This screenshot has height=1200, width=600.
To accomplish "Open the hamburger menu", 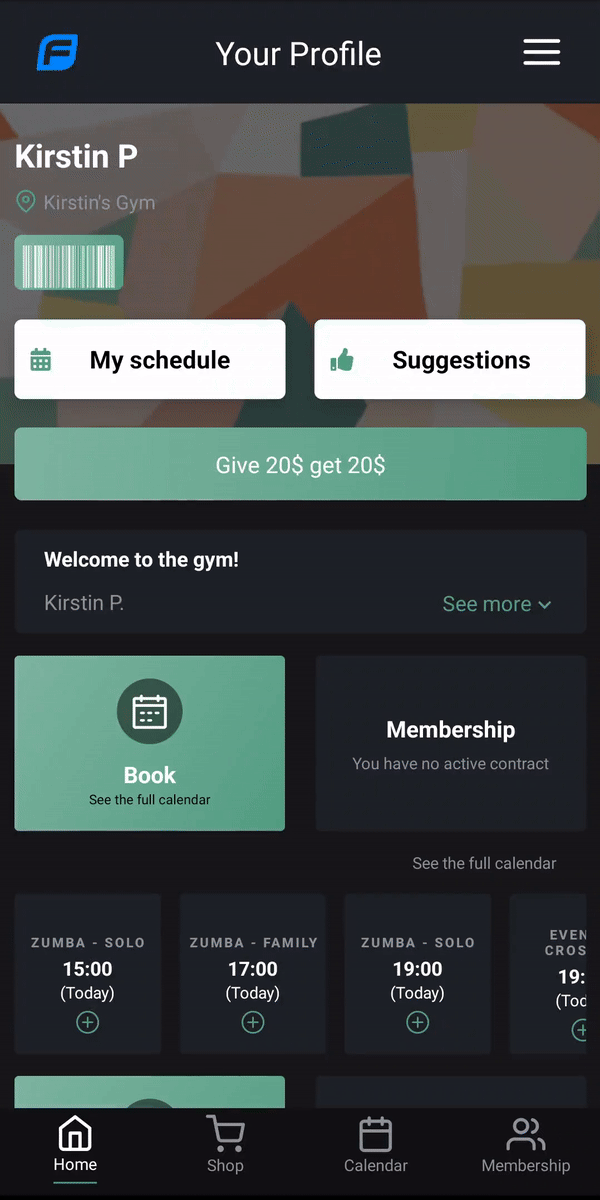I will [541, 53].
